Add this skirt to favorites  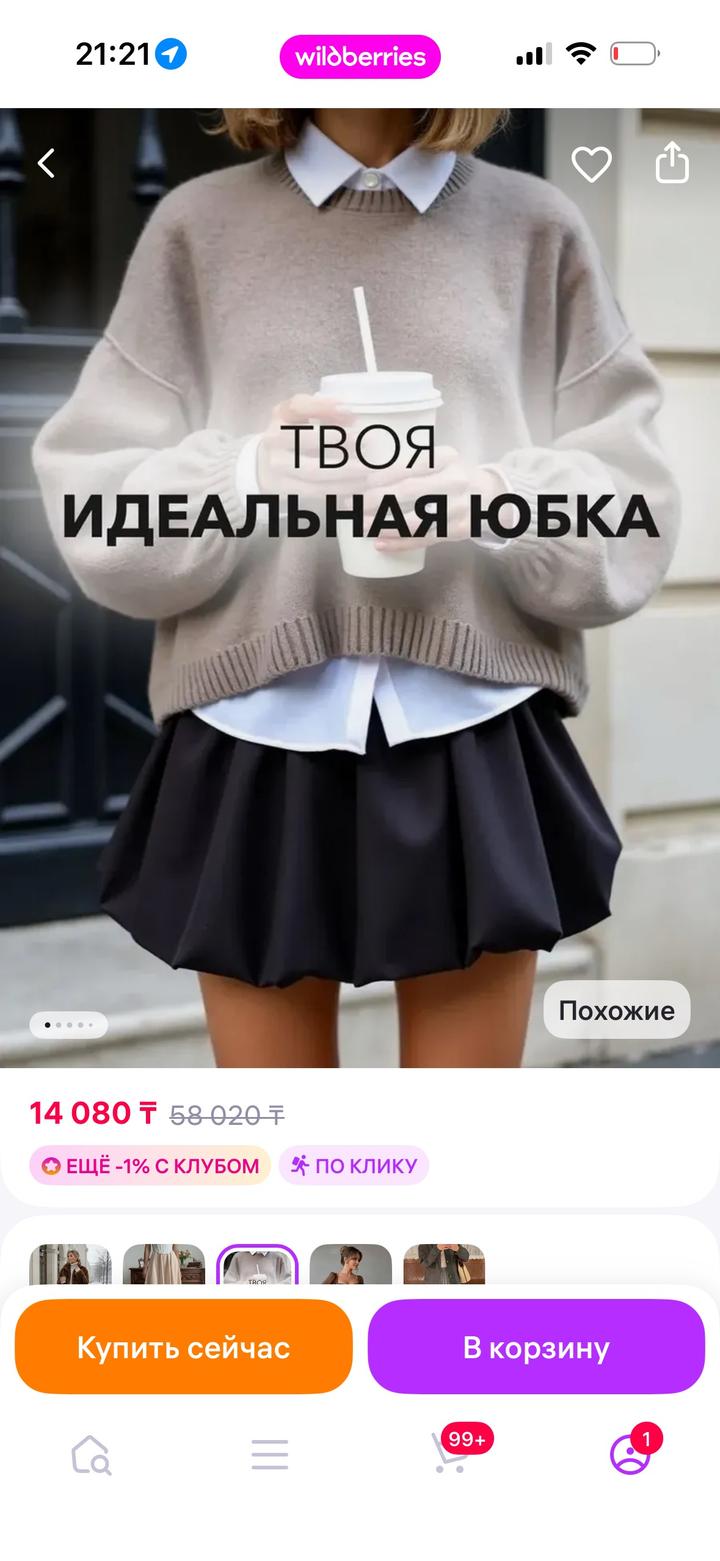(x=591, y=164)
